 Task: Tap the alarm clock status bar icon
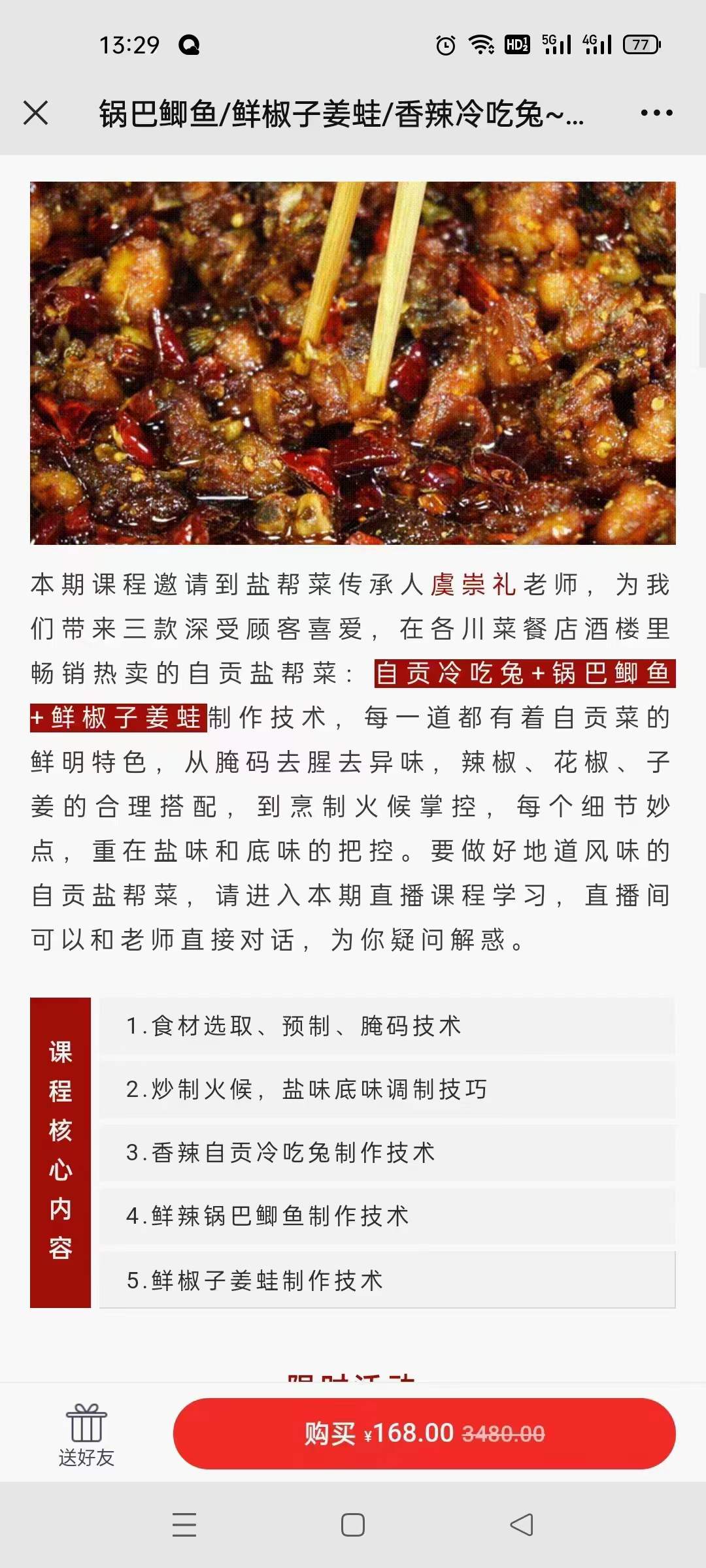[446, 46]
